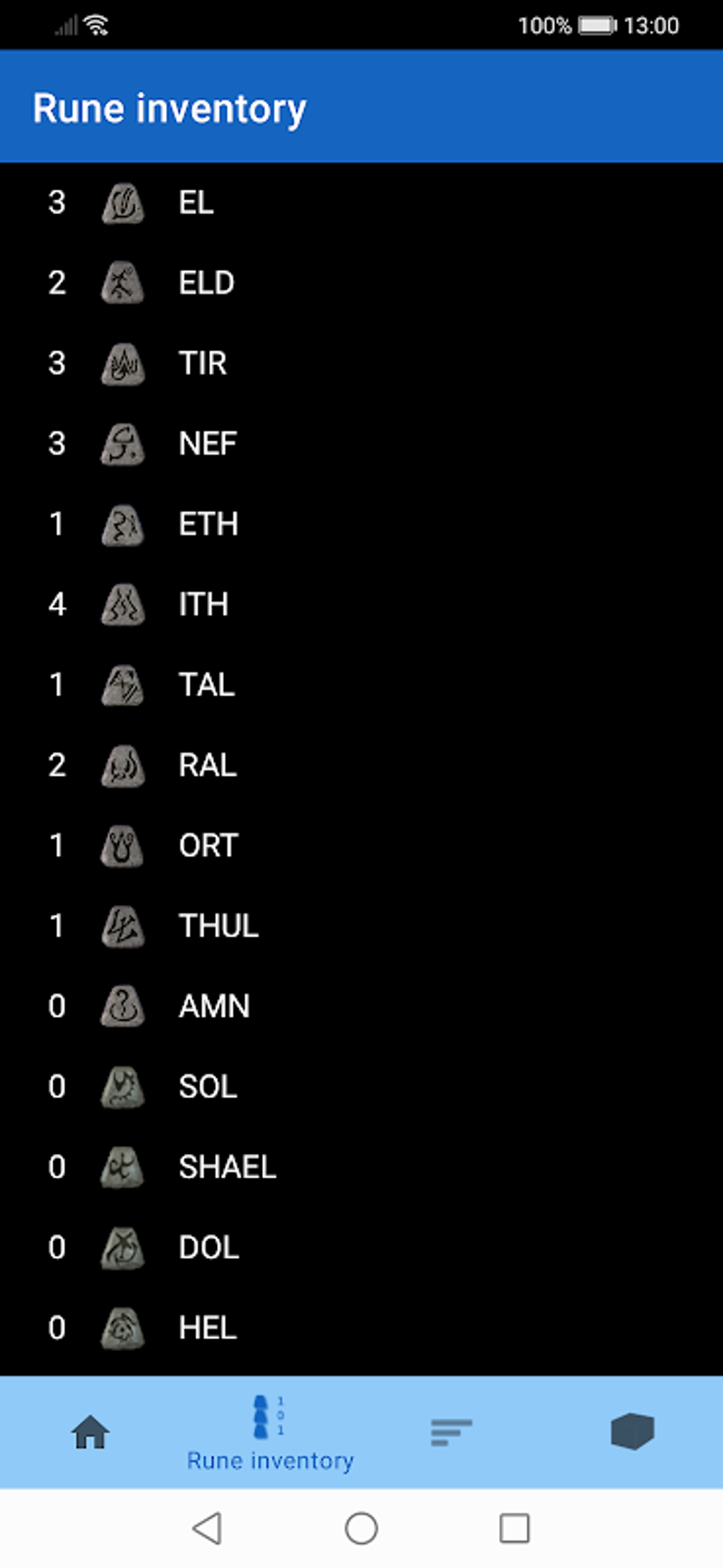Screen dimensions: 723x1568
Task: Tap the count number next to EL
Action: 58,204
